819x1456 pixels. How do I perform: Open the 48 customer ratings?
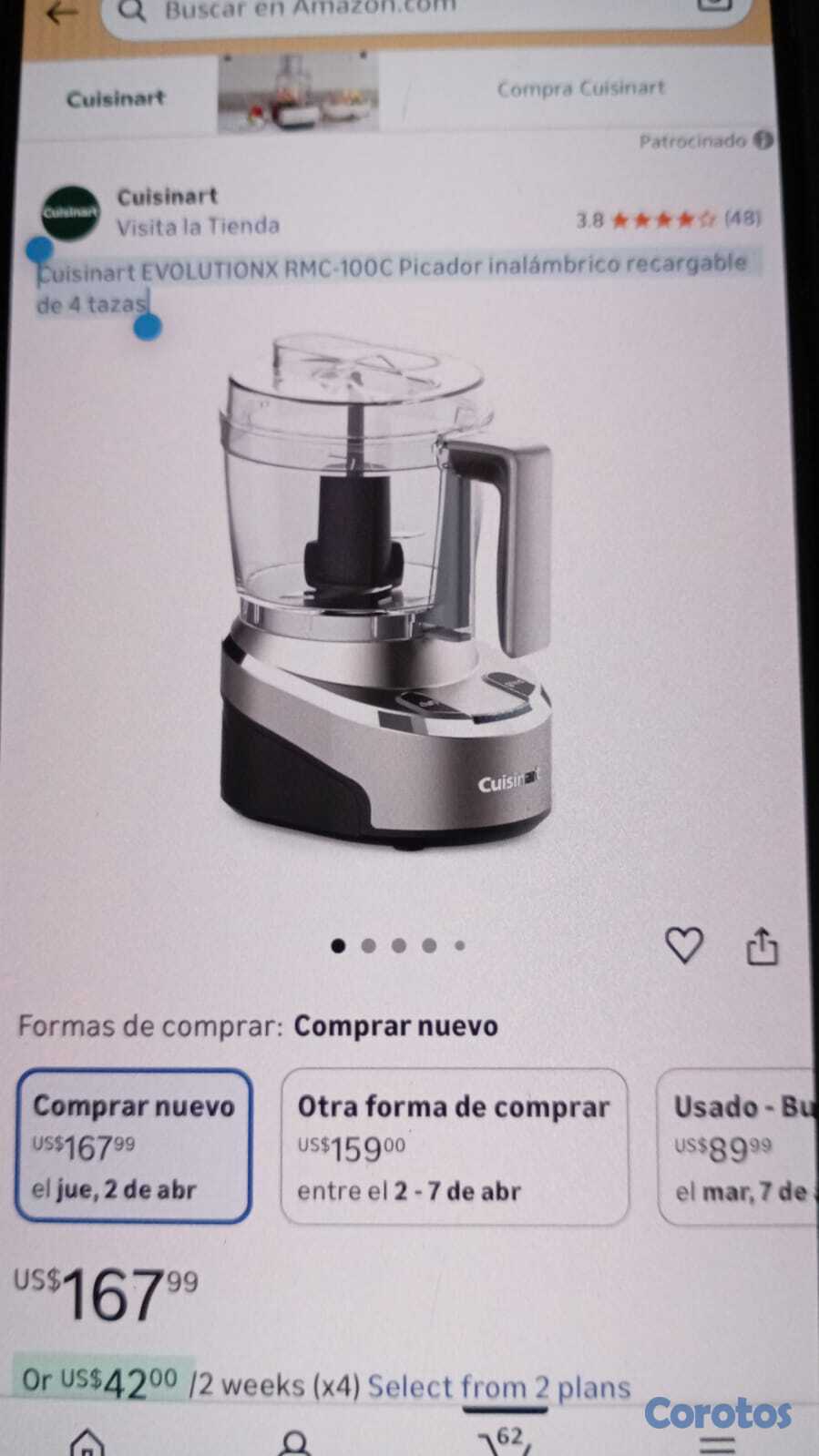click(742, 219)
